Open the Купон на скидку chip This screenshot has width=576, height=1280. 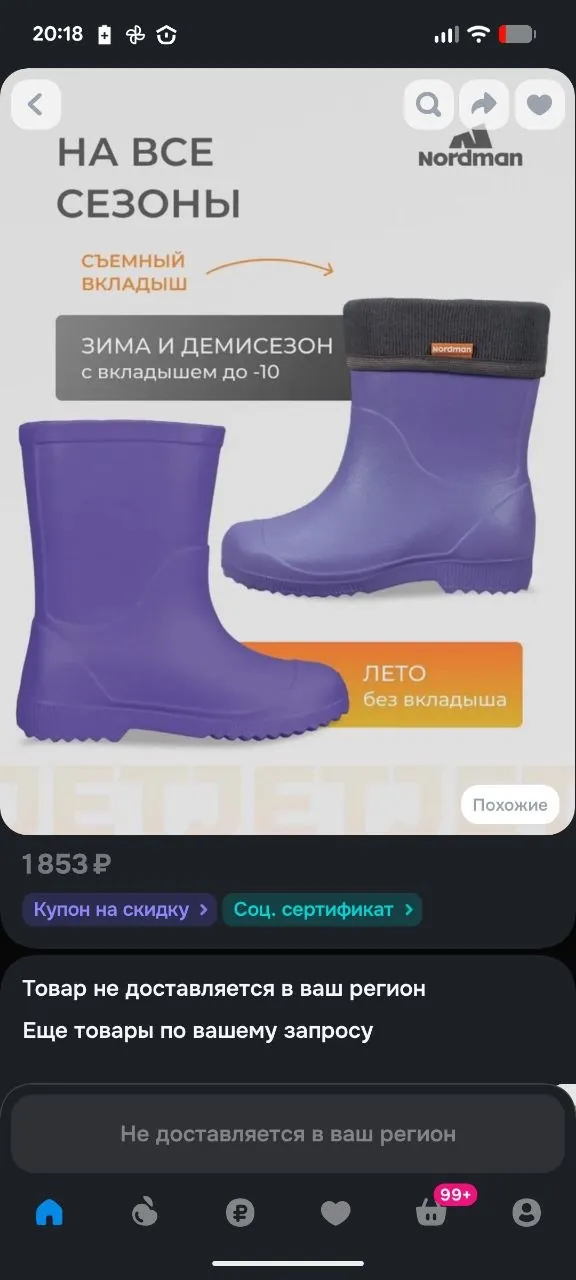(120, 910)
